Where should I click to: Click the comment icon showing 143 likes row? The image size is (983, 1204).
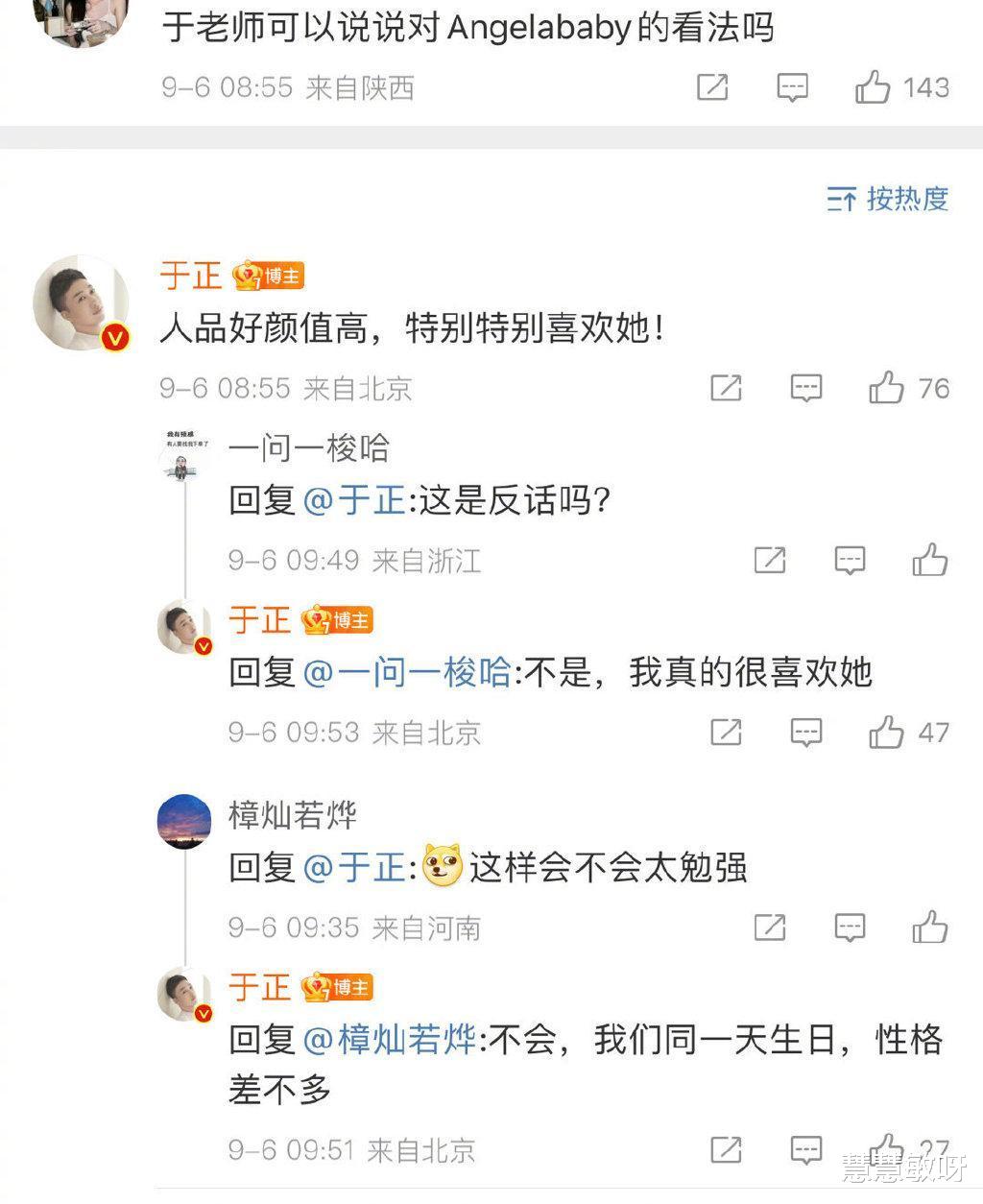click(x=790, y=87)
